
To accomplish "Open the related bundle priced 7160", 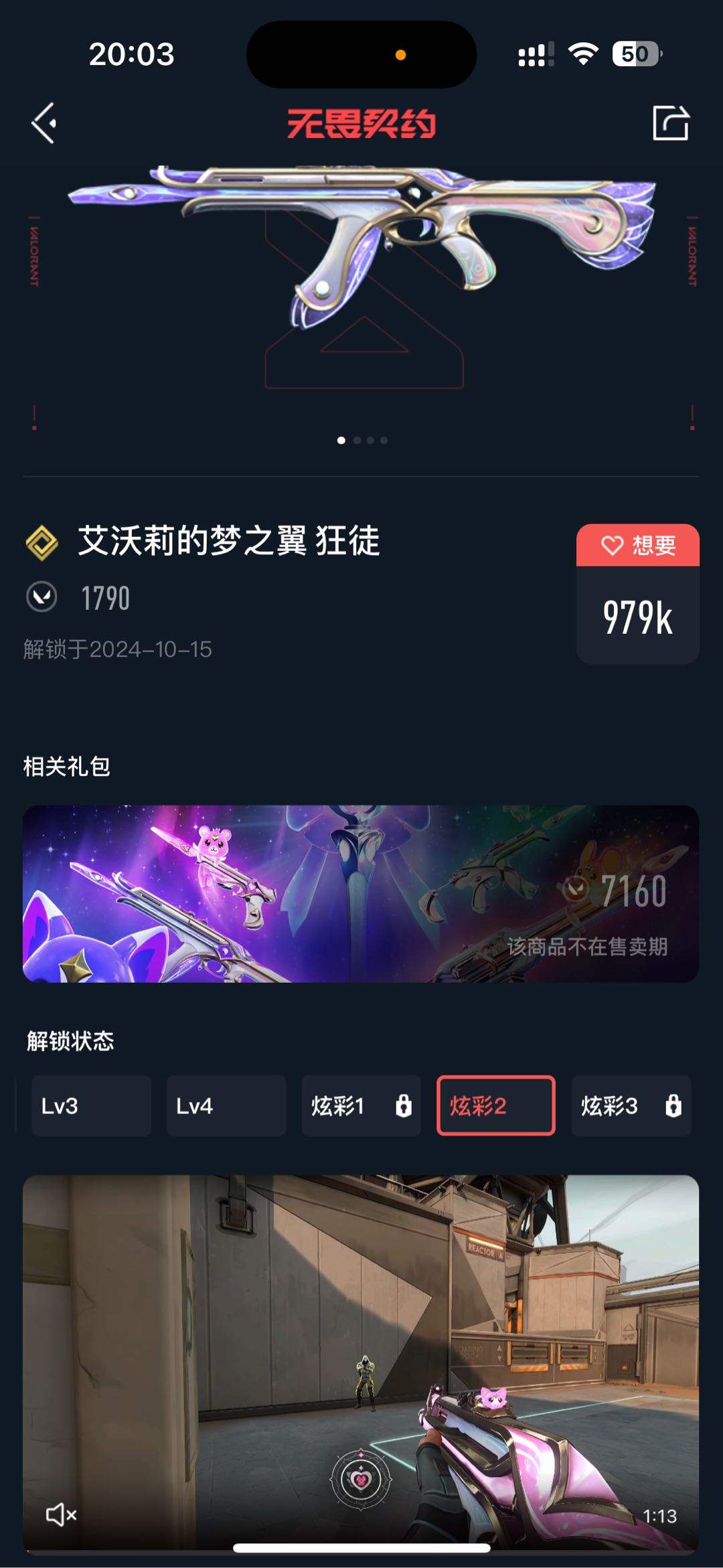I will click(x=361, y=893).
